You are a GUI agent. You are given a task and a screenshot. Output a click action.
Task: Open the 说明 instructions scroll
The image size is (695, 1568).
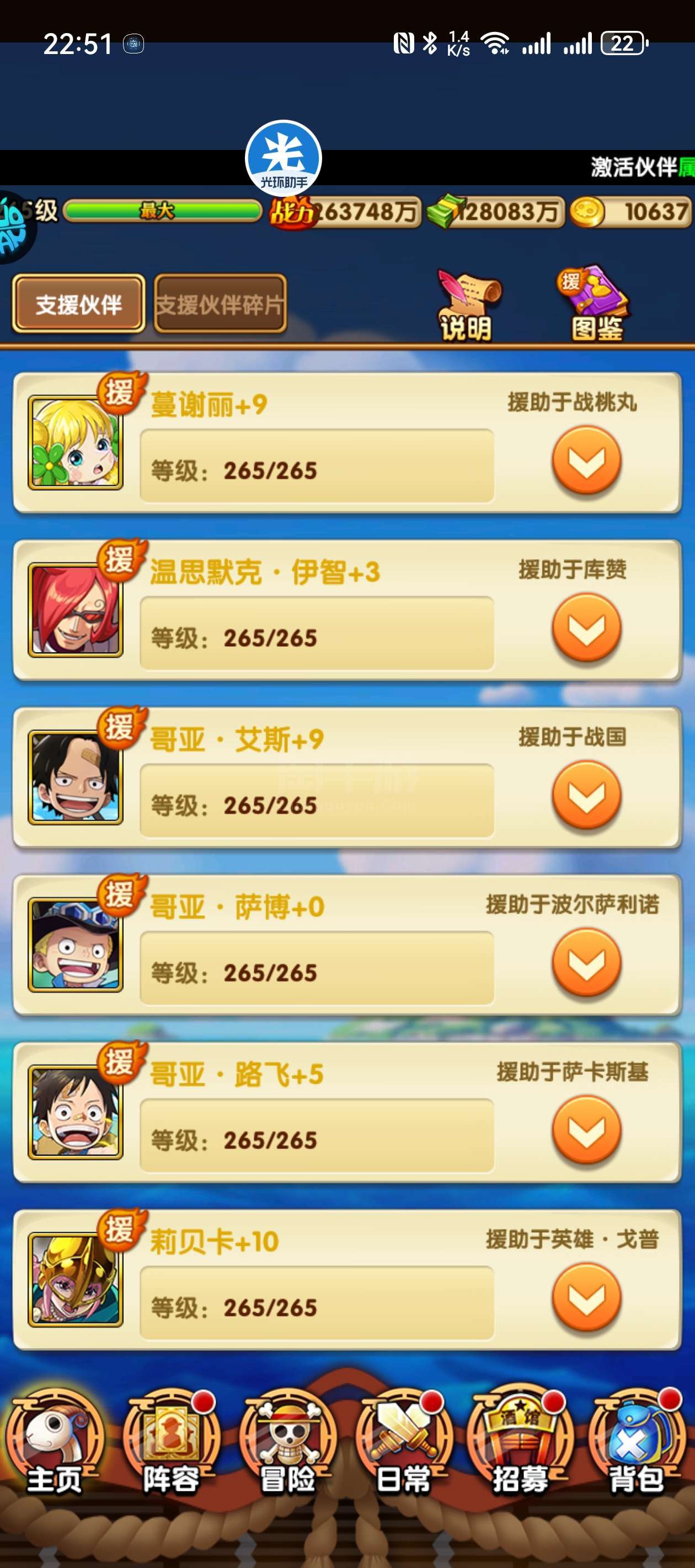click(x=467, y=306)
